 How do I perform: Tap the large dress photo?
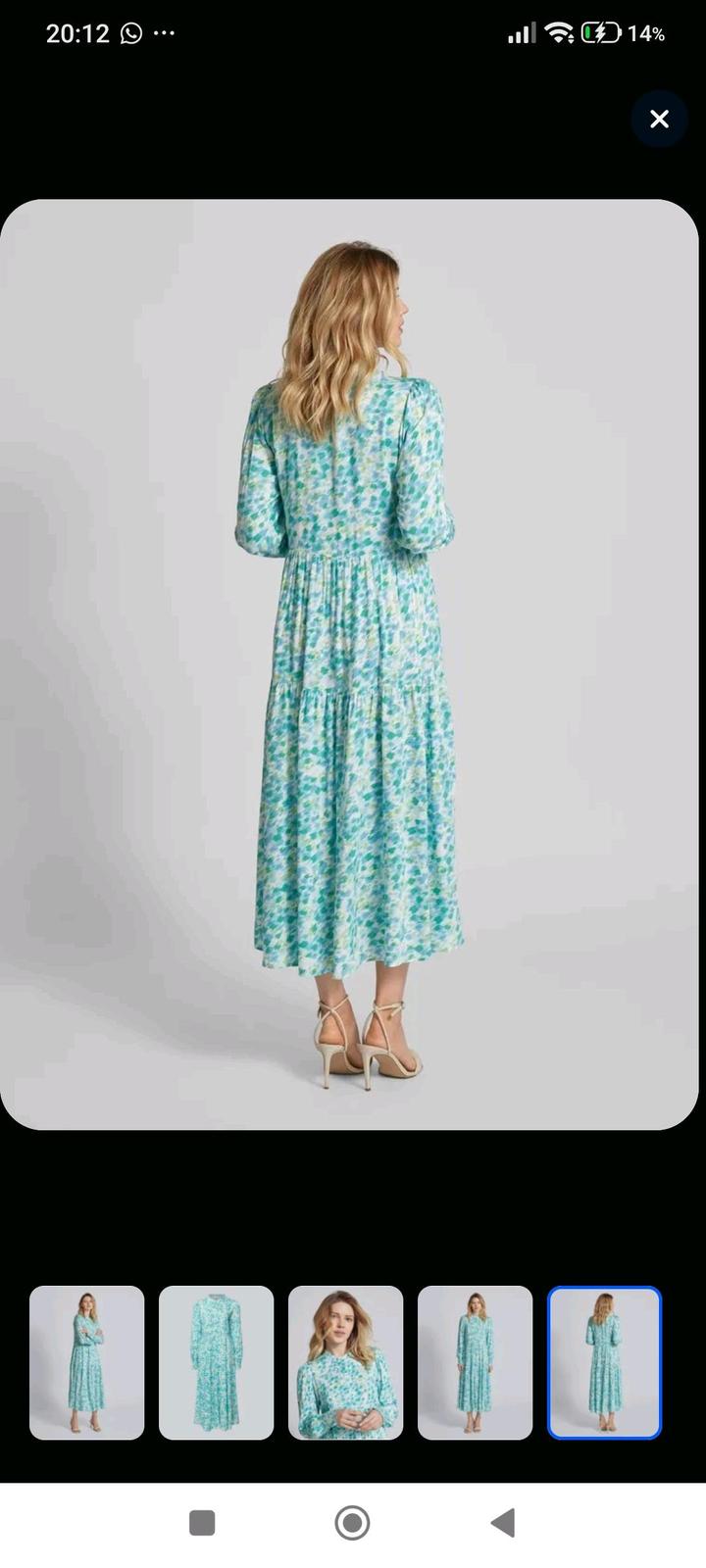349,664
